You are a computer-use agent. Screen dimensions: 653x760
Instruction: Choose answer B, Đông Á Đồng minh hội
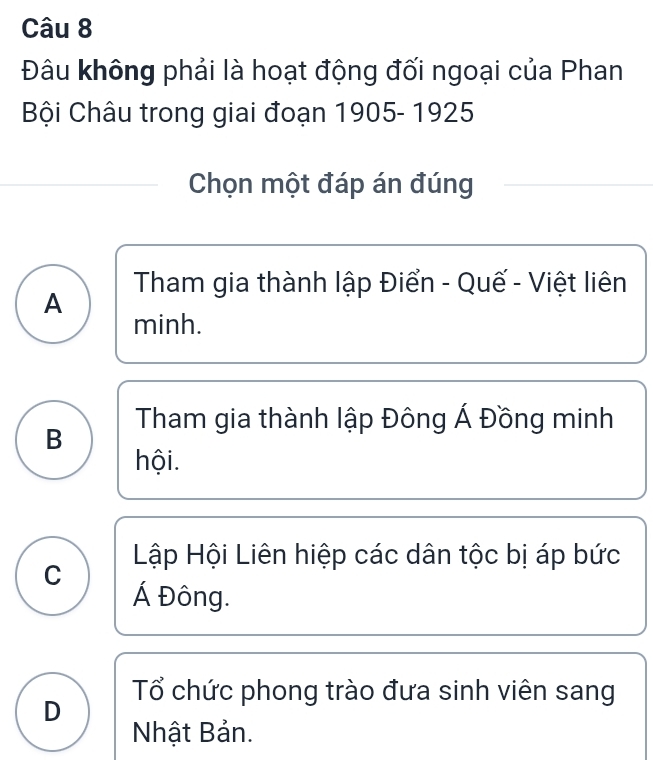tap(57, 440)
